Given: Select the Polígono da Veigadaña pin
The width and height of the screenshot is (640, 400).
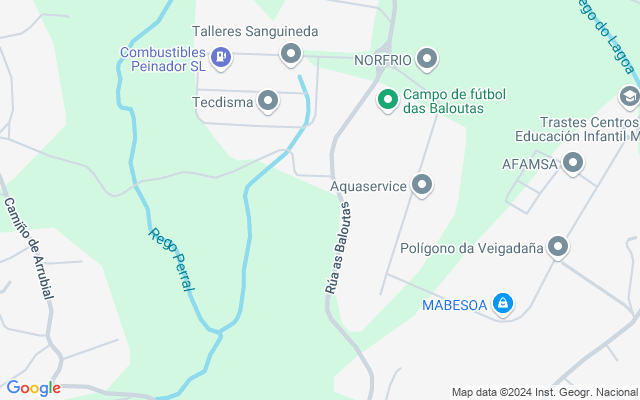Looking at the screenshot, I should pyautogui.click(x=558, y=247).
